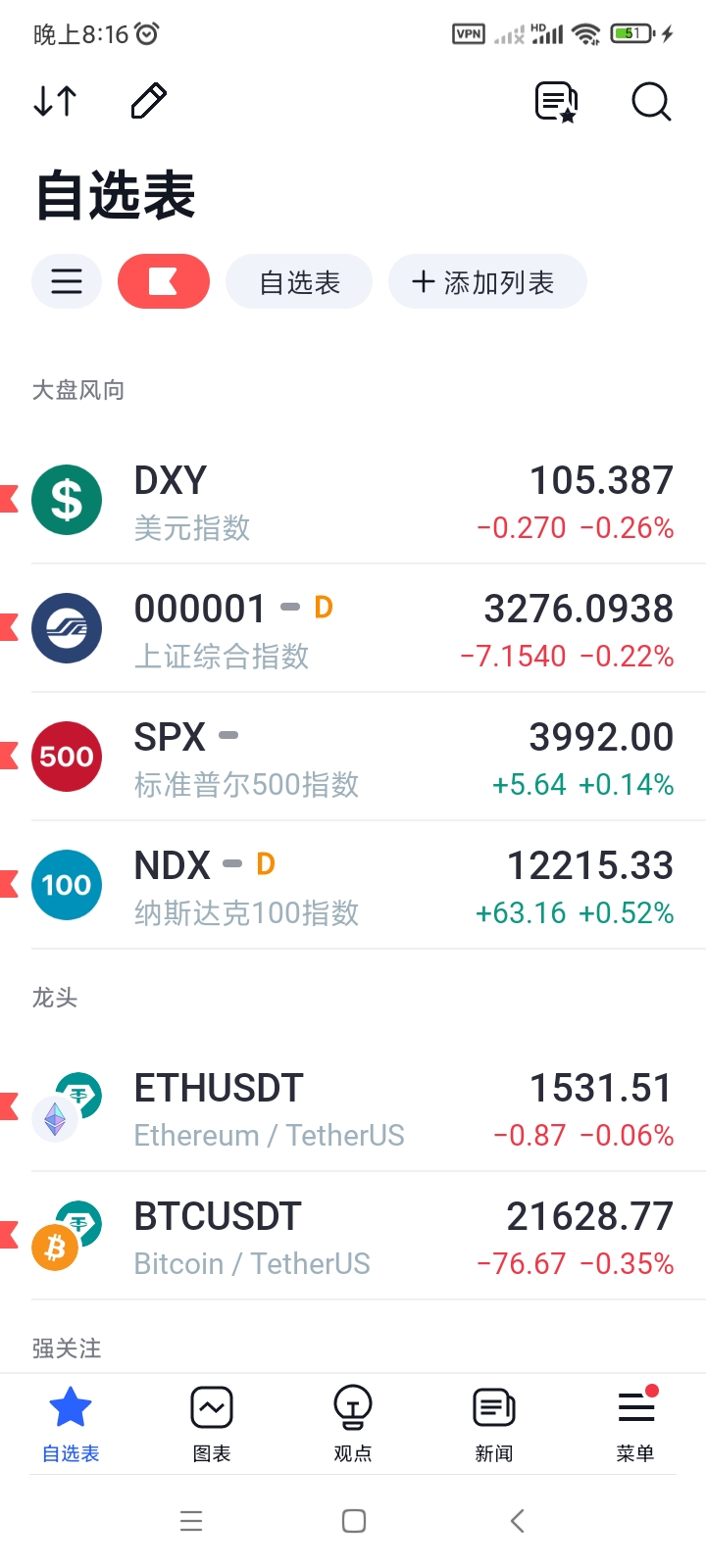
Task: Tap the pencil edit icon
Action: [x=148, y=101]
